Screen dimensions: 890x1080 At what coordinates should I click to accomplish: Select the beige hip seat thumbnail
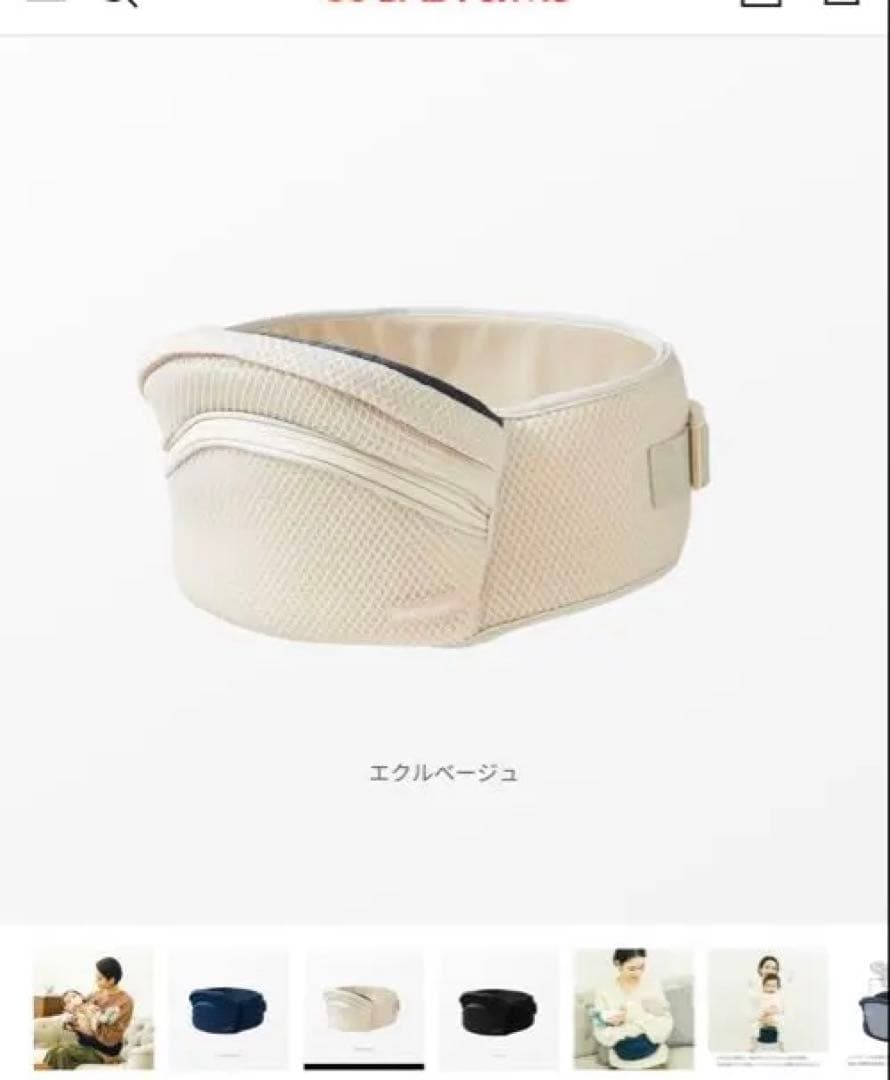(x=363, y=1008)
